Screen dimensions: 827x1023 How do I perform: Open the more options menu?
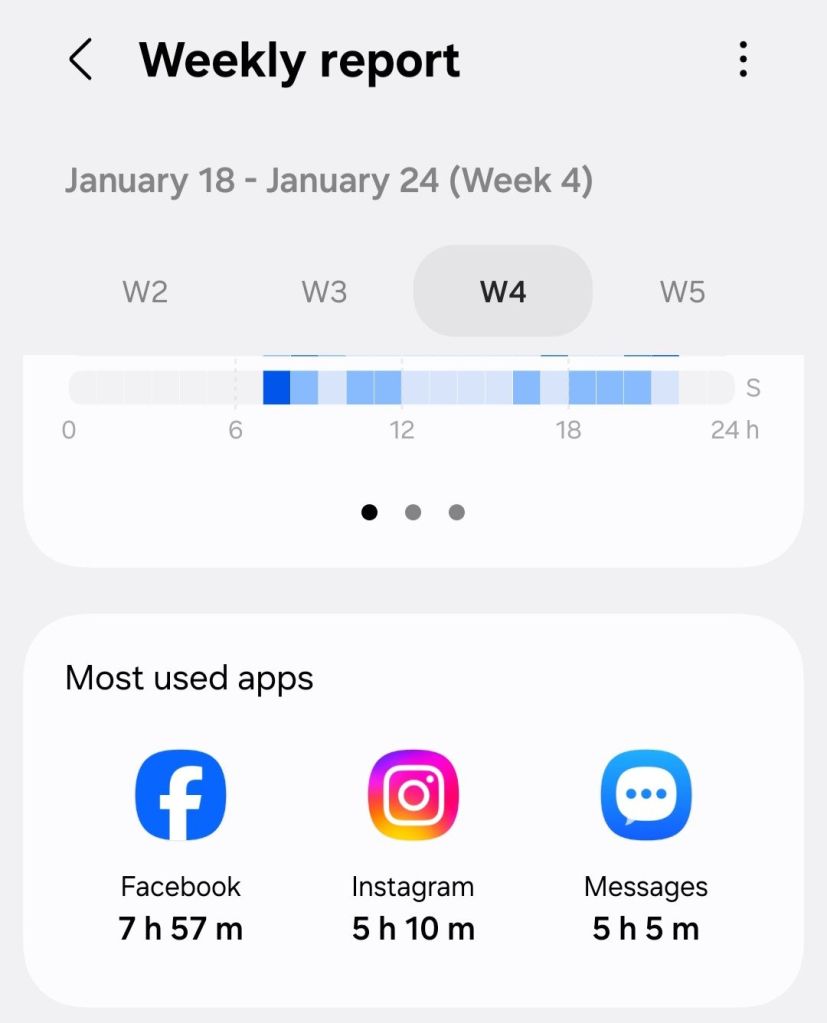click(742, 60)
